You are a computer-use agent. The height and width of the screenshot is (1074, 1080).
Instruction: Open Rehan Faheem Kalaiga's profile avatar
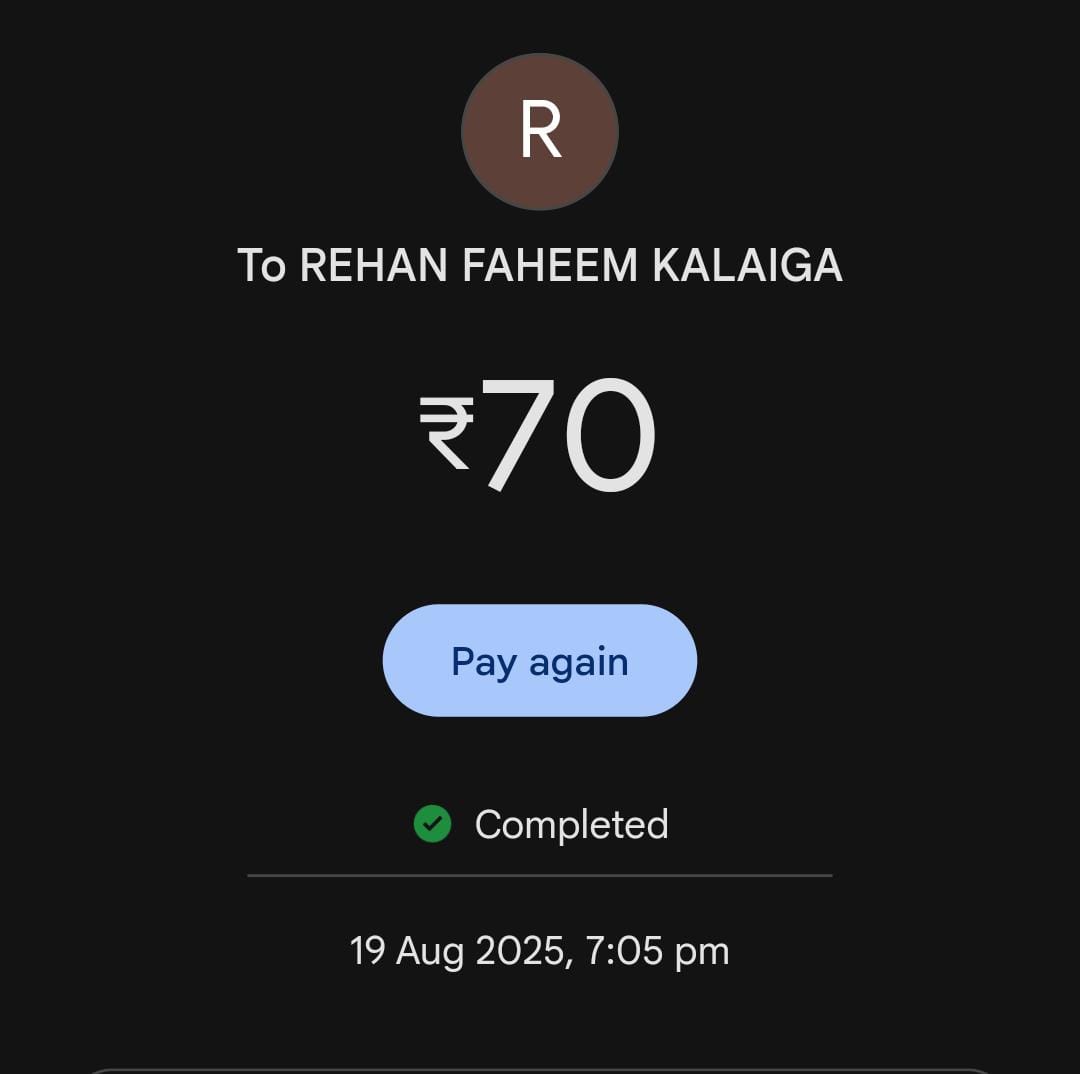[x=539, y=132]
